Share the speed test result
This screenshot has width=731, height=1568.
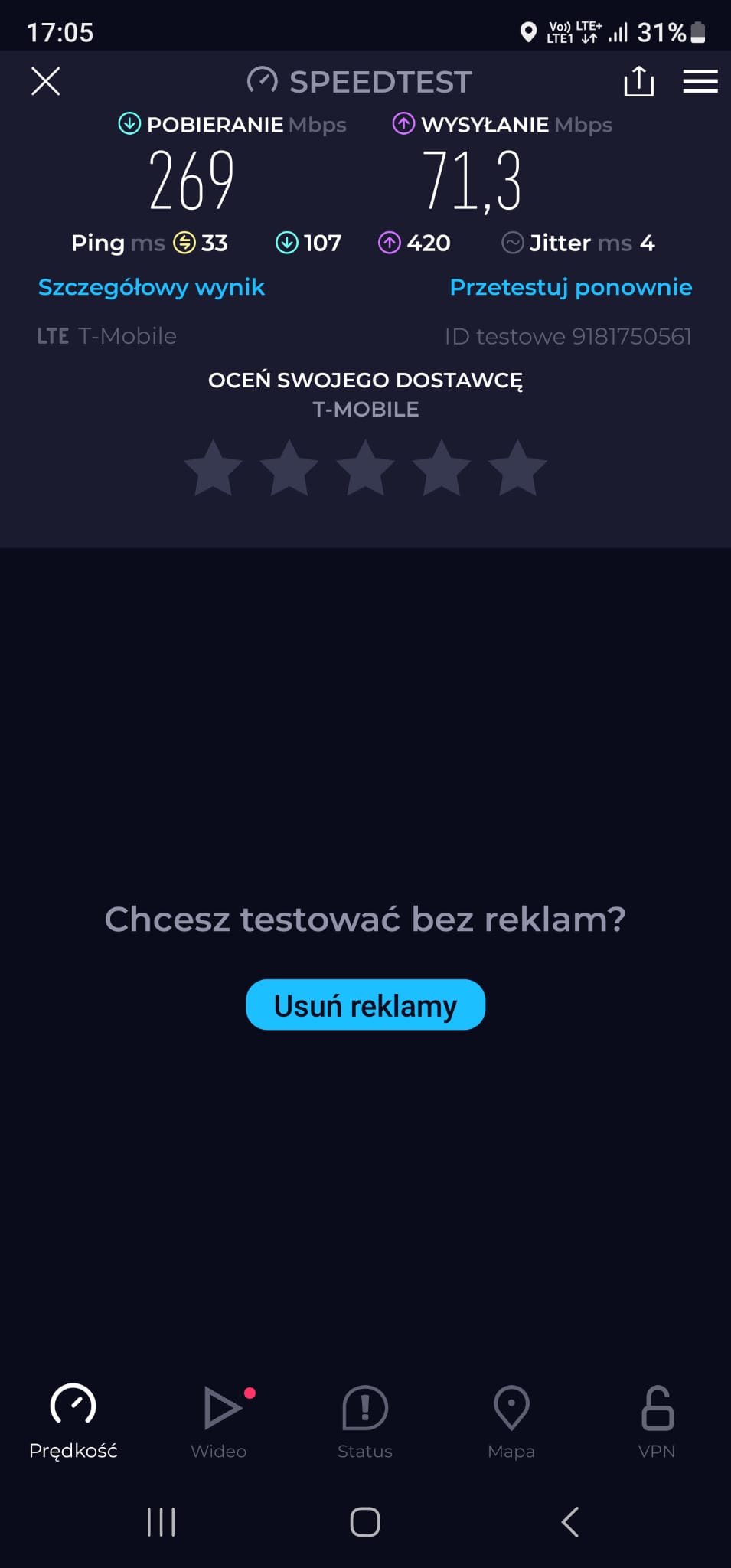pos(638,81)
